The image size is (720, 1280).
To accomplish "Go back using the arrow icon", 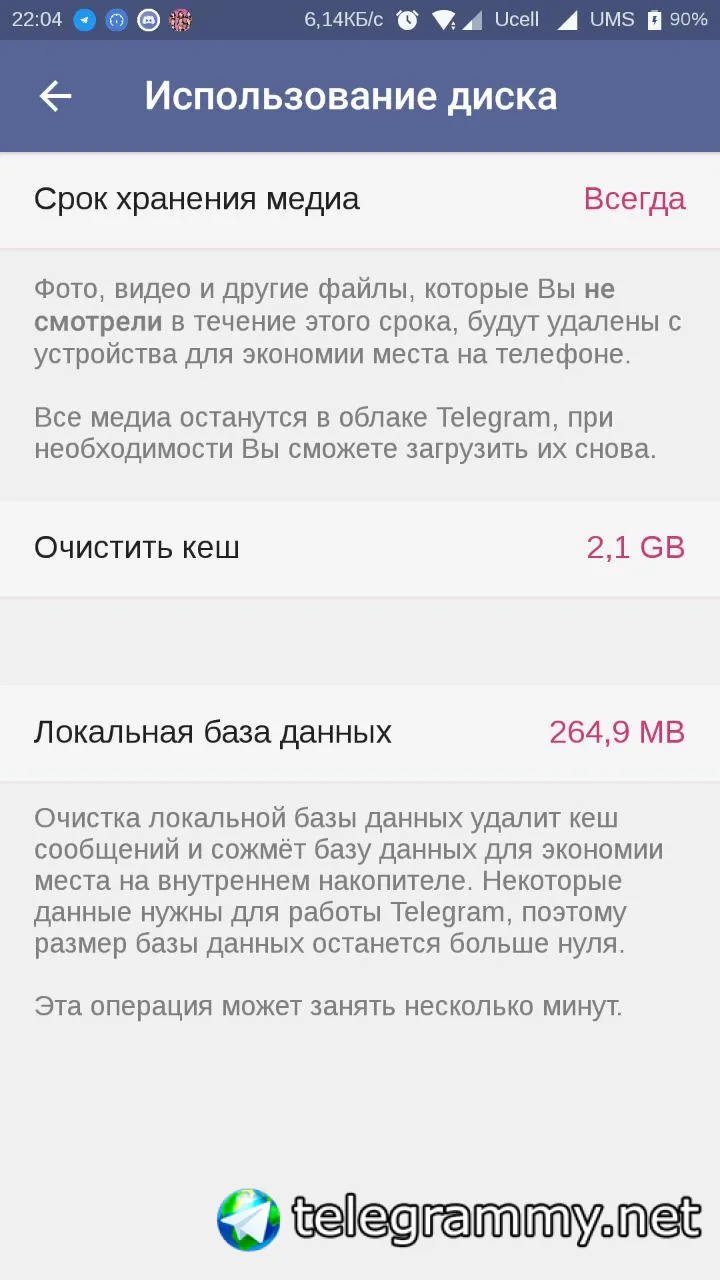I will coord(55,96).
